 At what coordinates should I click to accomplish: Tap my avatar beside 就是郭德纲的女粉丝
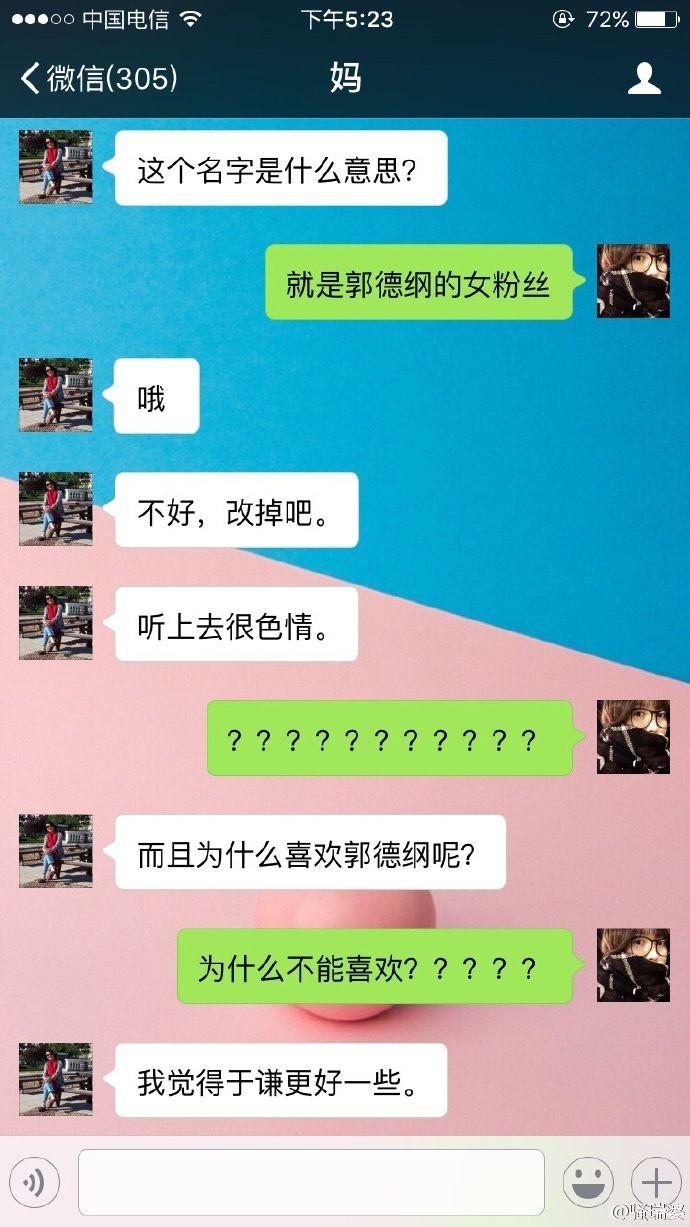click(633, 281)
